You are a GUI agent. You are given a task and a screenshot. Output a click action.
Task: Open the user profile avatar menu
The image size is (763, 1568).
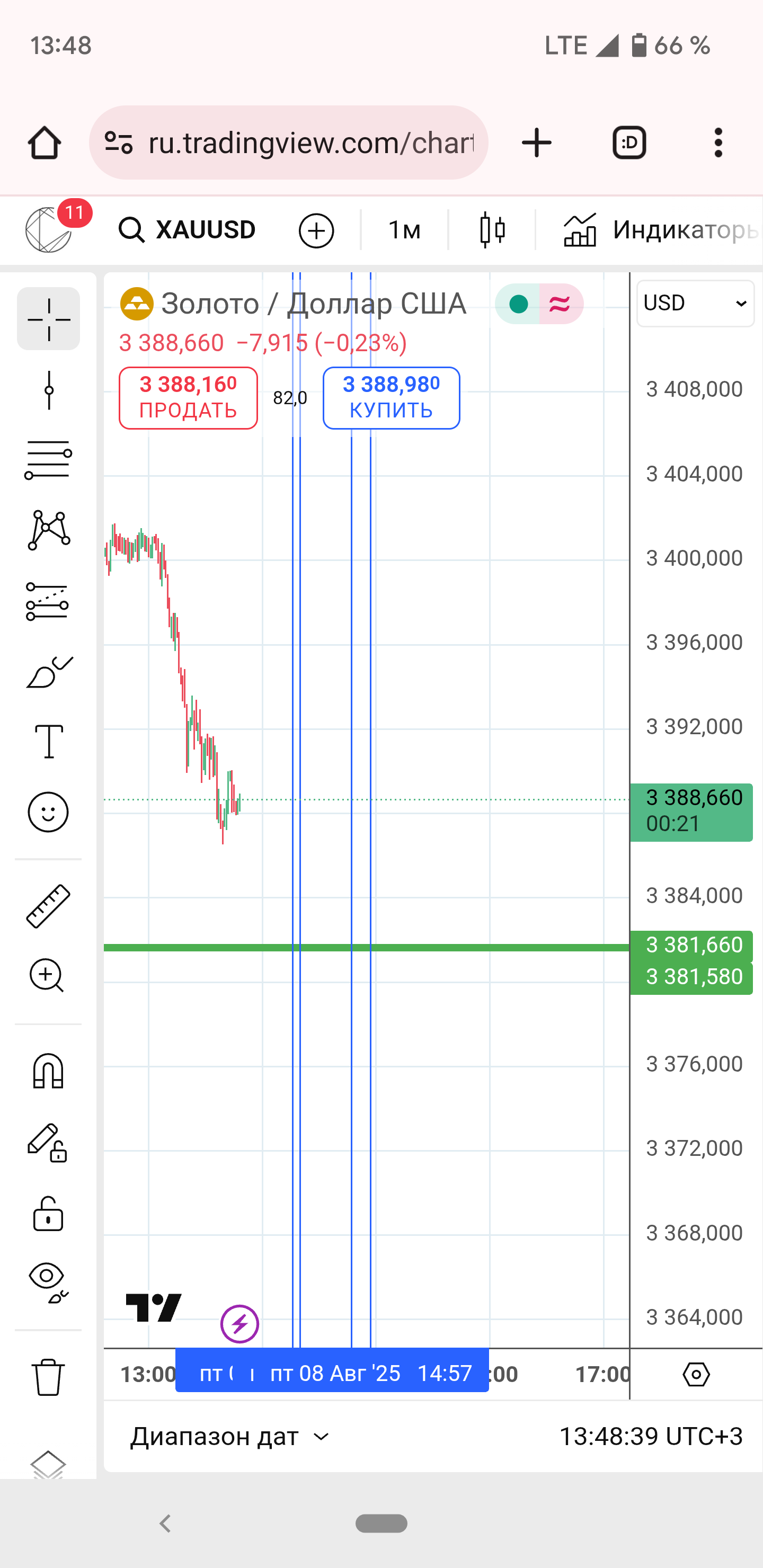49,230
